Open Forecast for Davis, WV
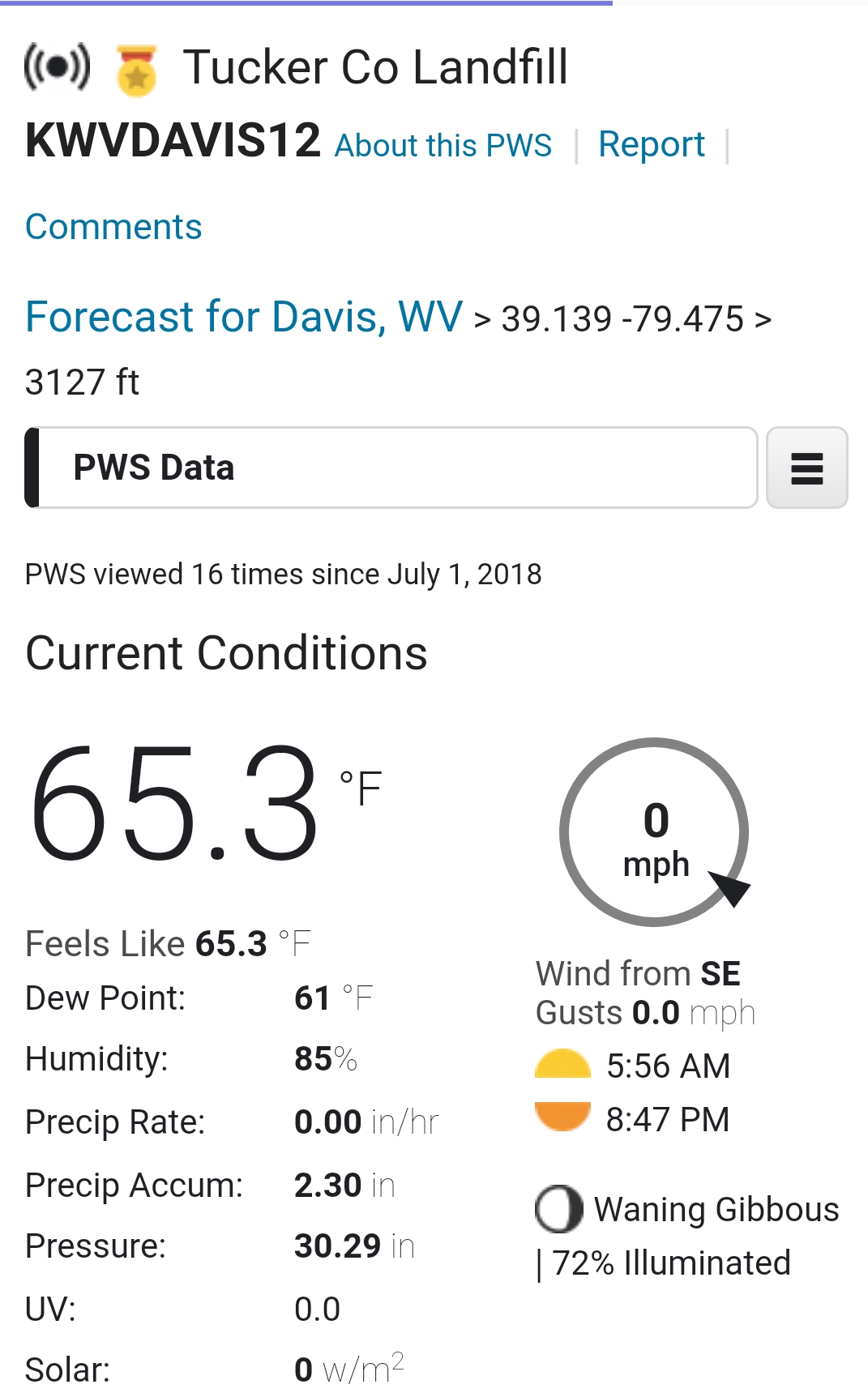Image resolution: width=868 pixels, height=1393 pixels. [244, 317]
